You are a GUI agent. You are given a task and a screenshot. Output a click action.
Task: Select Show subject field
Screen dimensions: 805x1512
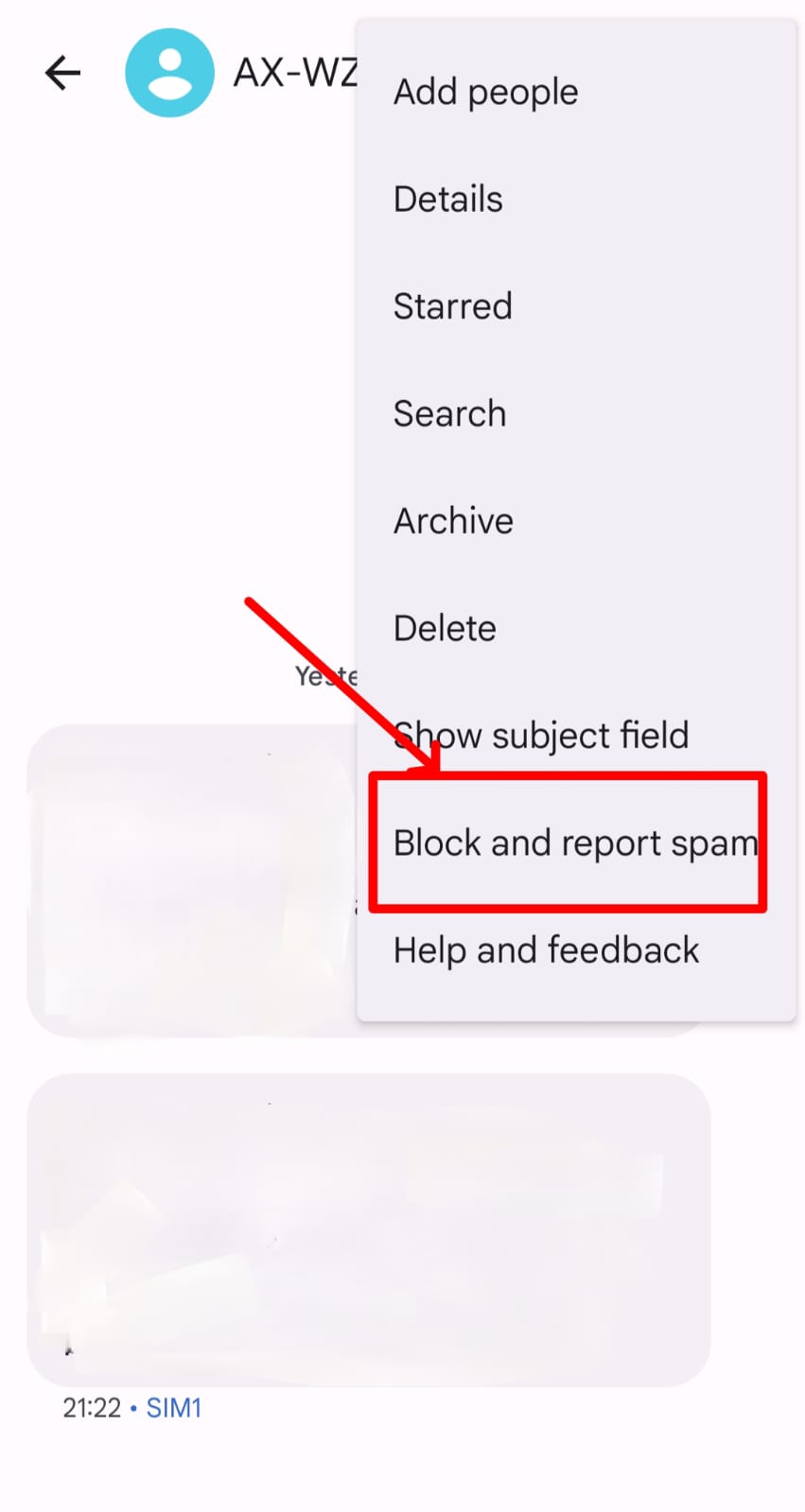coord(541,736)
